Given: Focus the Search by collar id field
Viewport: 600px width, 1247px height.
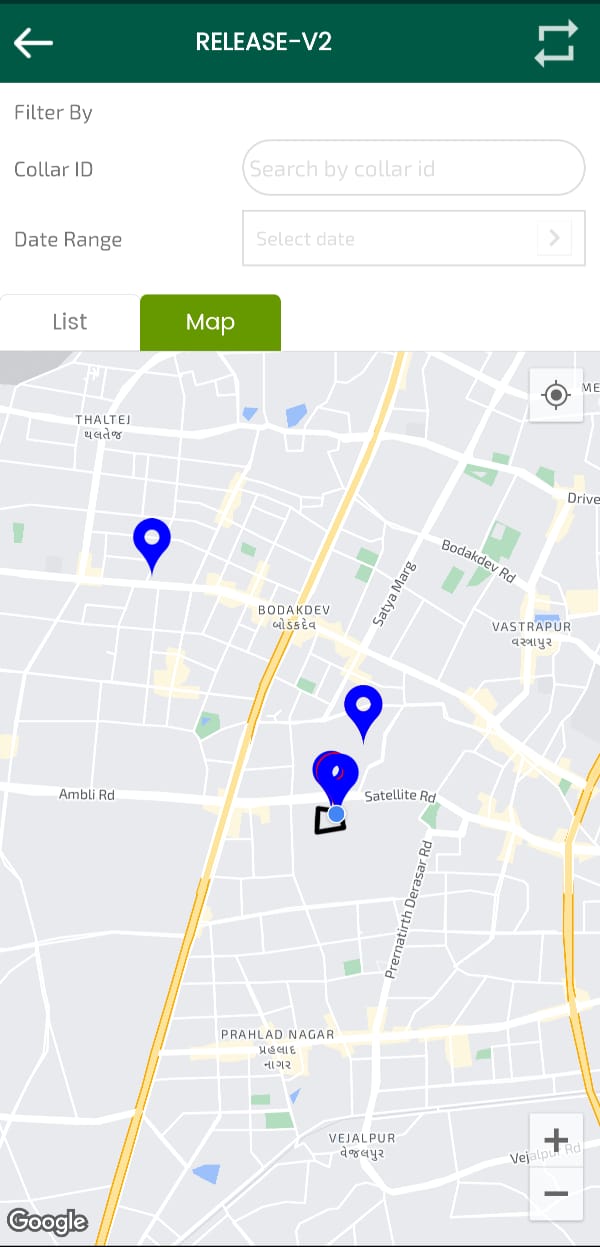Looking at the screenshot, I should coord(413,168).
